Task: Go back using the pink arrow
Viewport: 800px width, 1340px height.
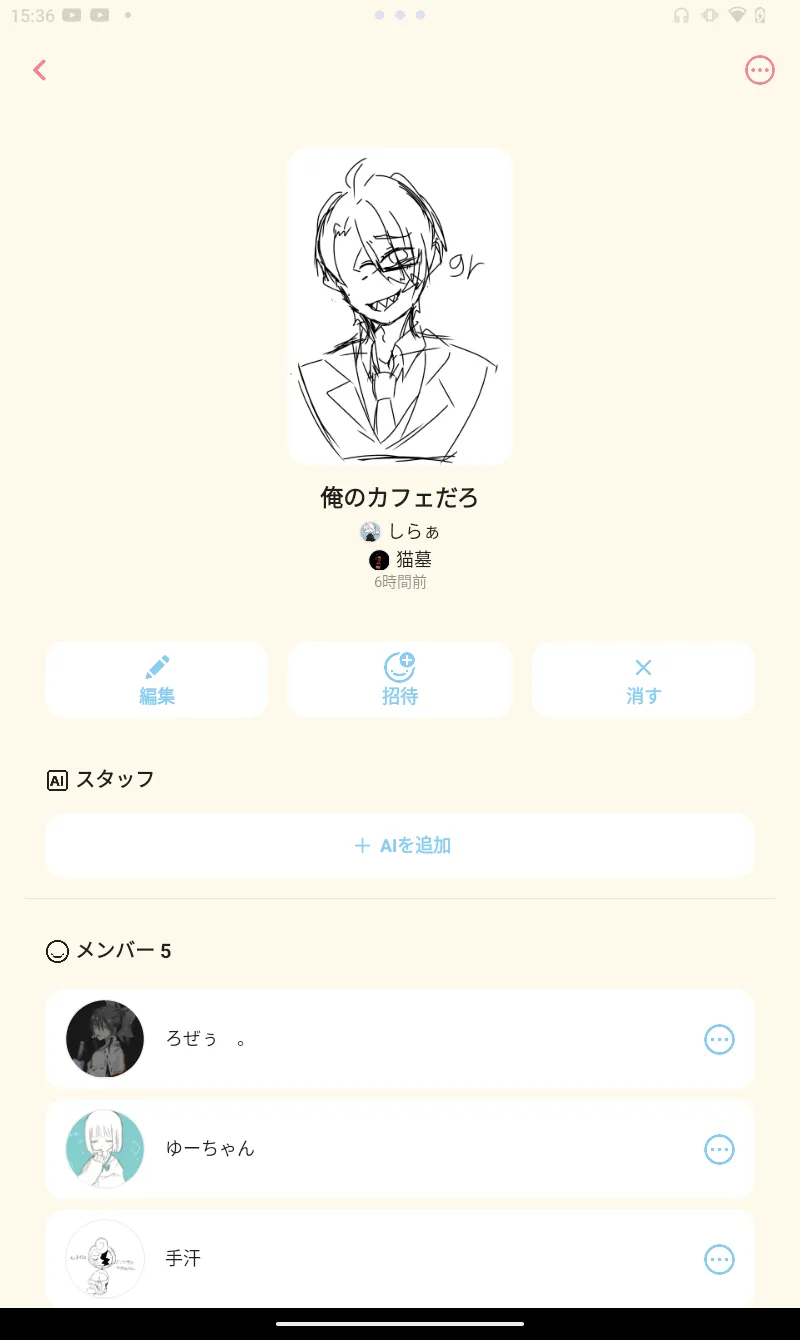Action: click(x=40, y=70)
